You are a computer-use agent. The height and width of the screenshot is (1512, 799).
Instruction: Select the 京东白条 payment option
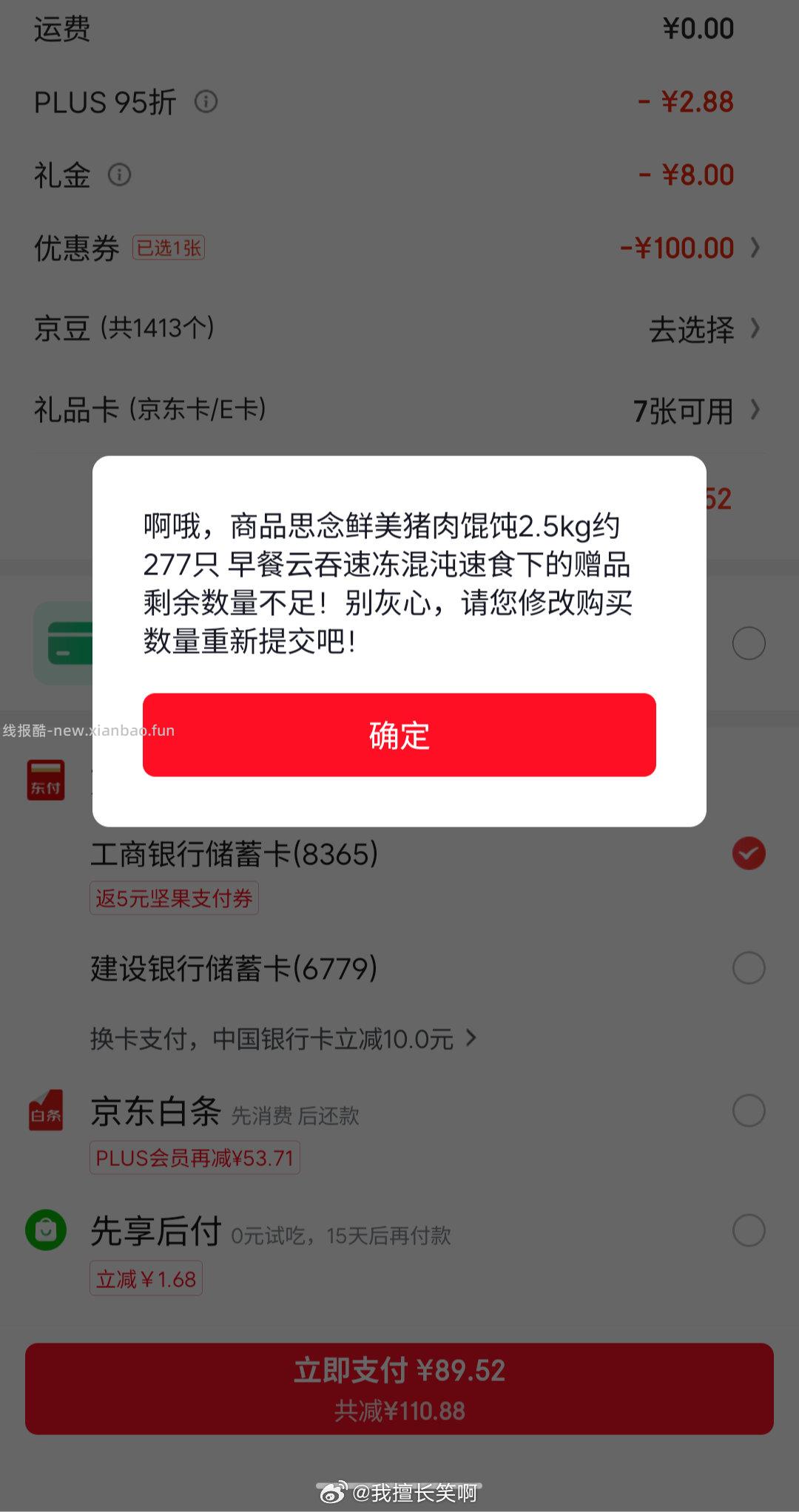click(749, 1111)
